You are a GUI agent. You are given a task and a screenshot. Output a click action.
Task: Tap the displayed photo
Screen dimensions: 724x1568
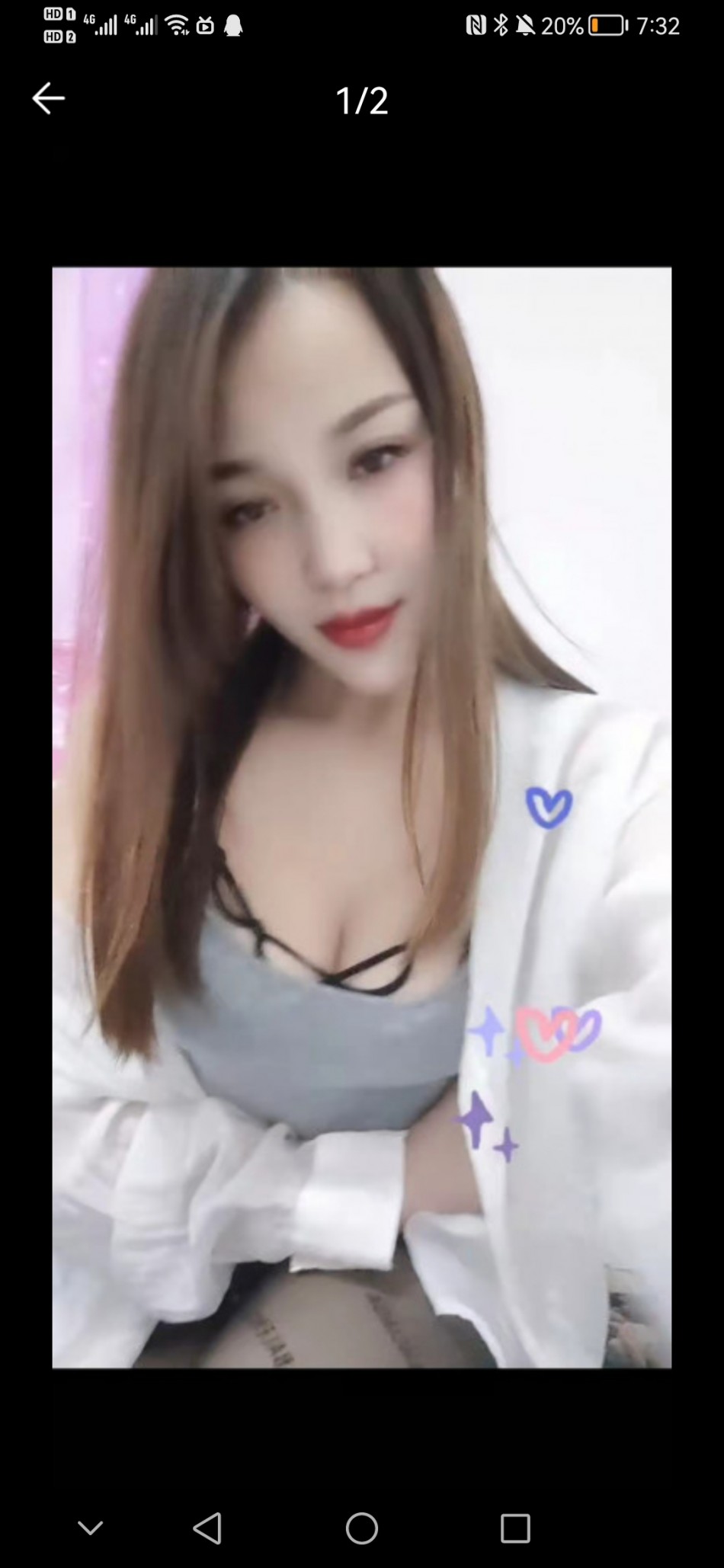[x=362, y=817]
